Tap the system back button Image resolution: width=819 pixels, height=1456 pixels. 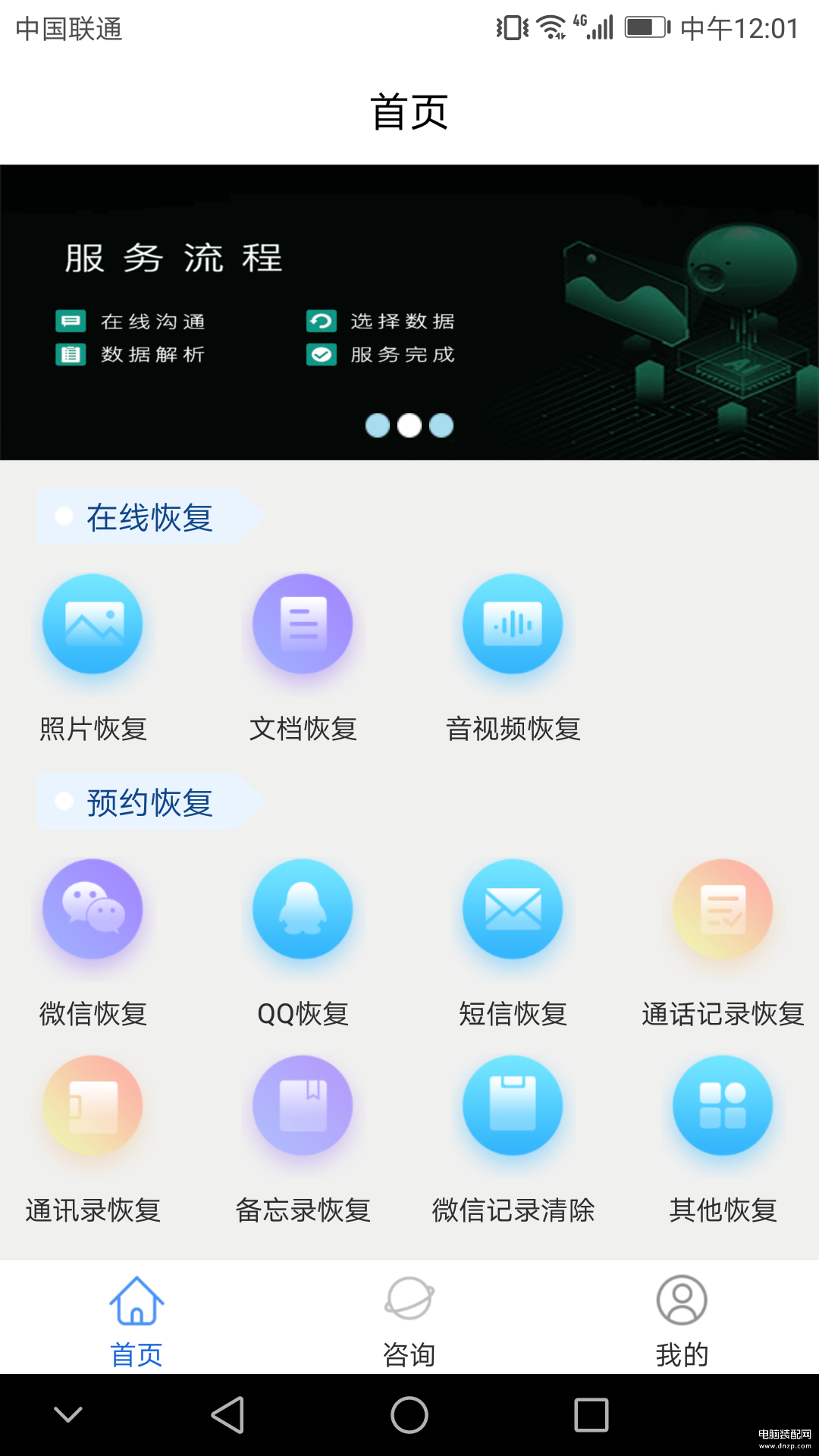pos(227,1415)
